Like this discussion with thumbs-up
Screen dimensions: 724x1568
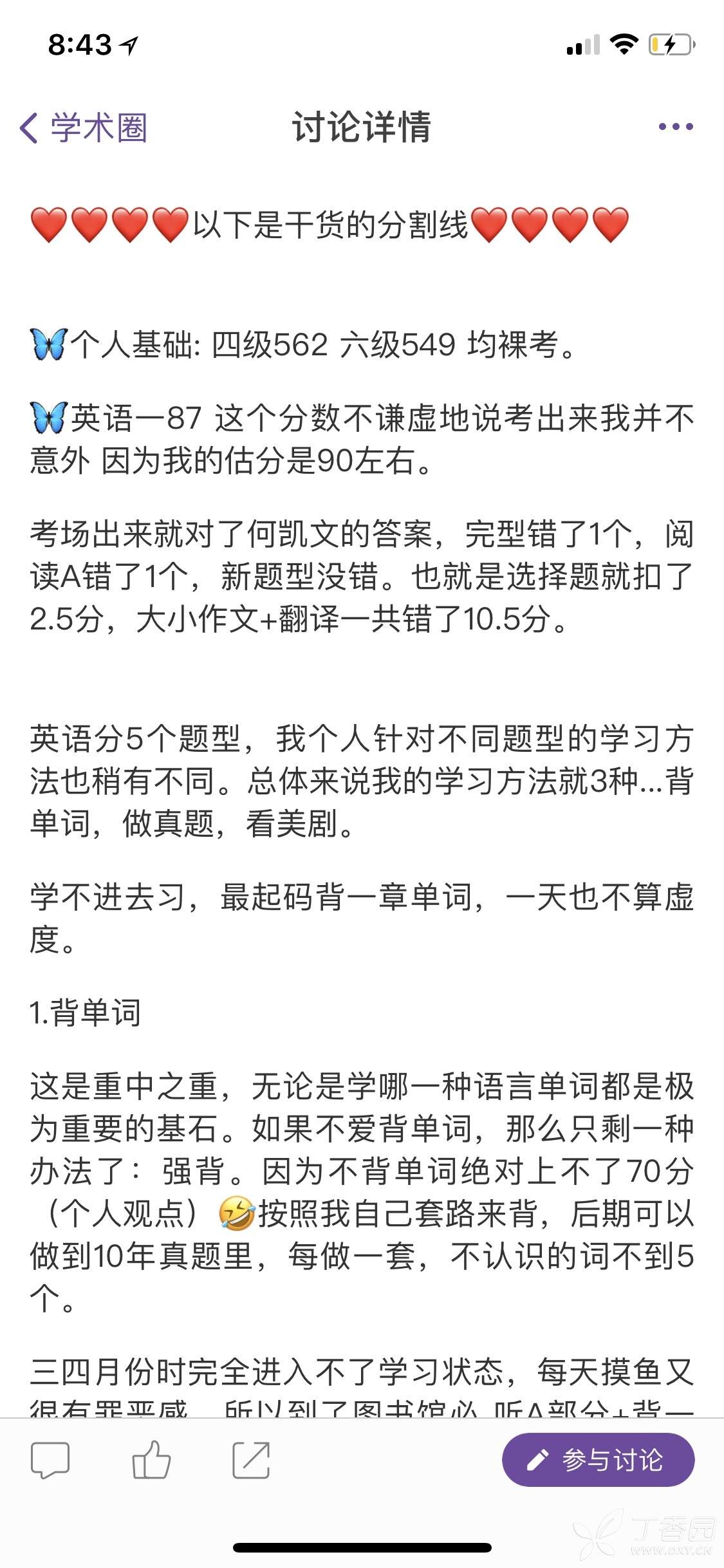(151, 1459)
